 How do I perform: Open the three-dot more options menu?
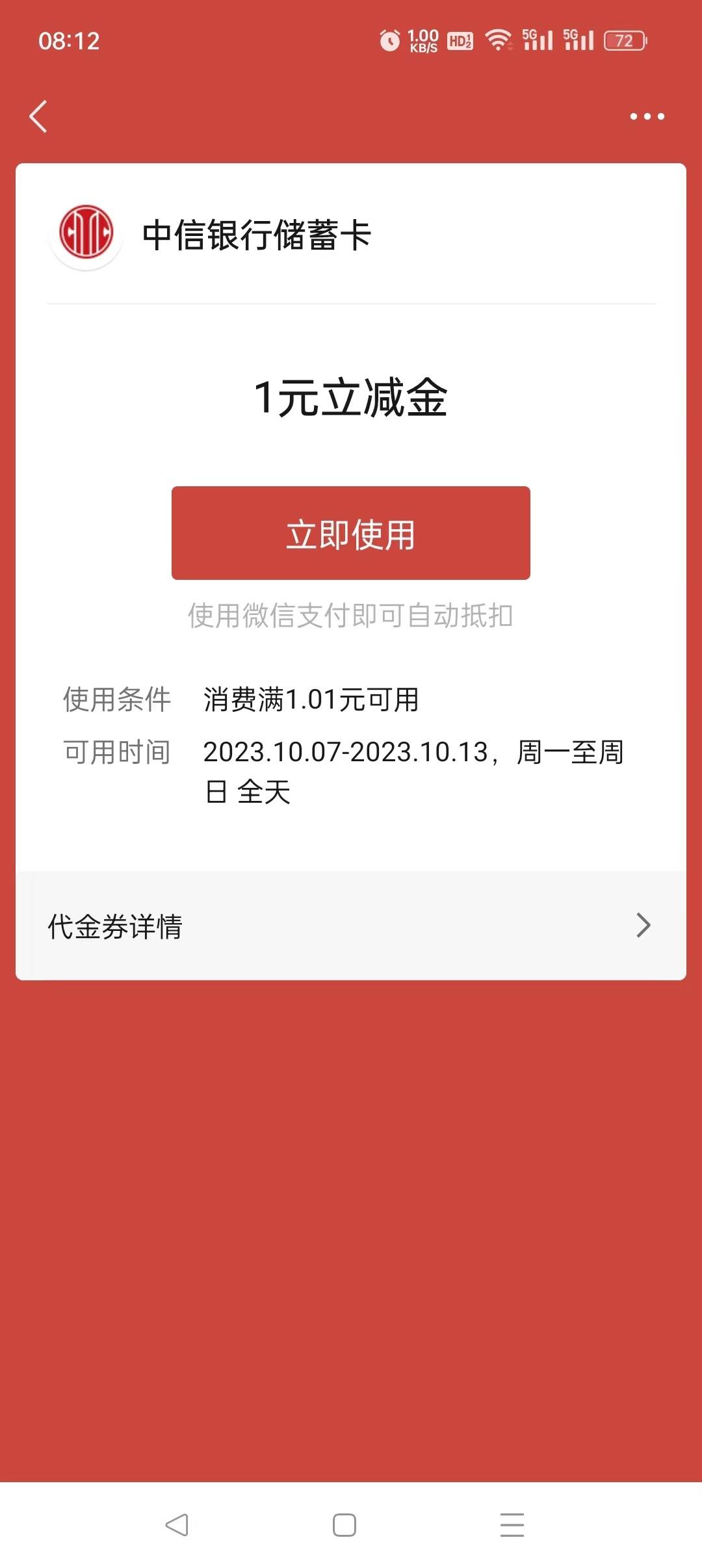point(647,116)
